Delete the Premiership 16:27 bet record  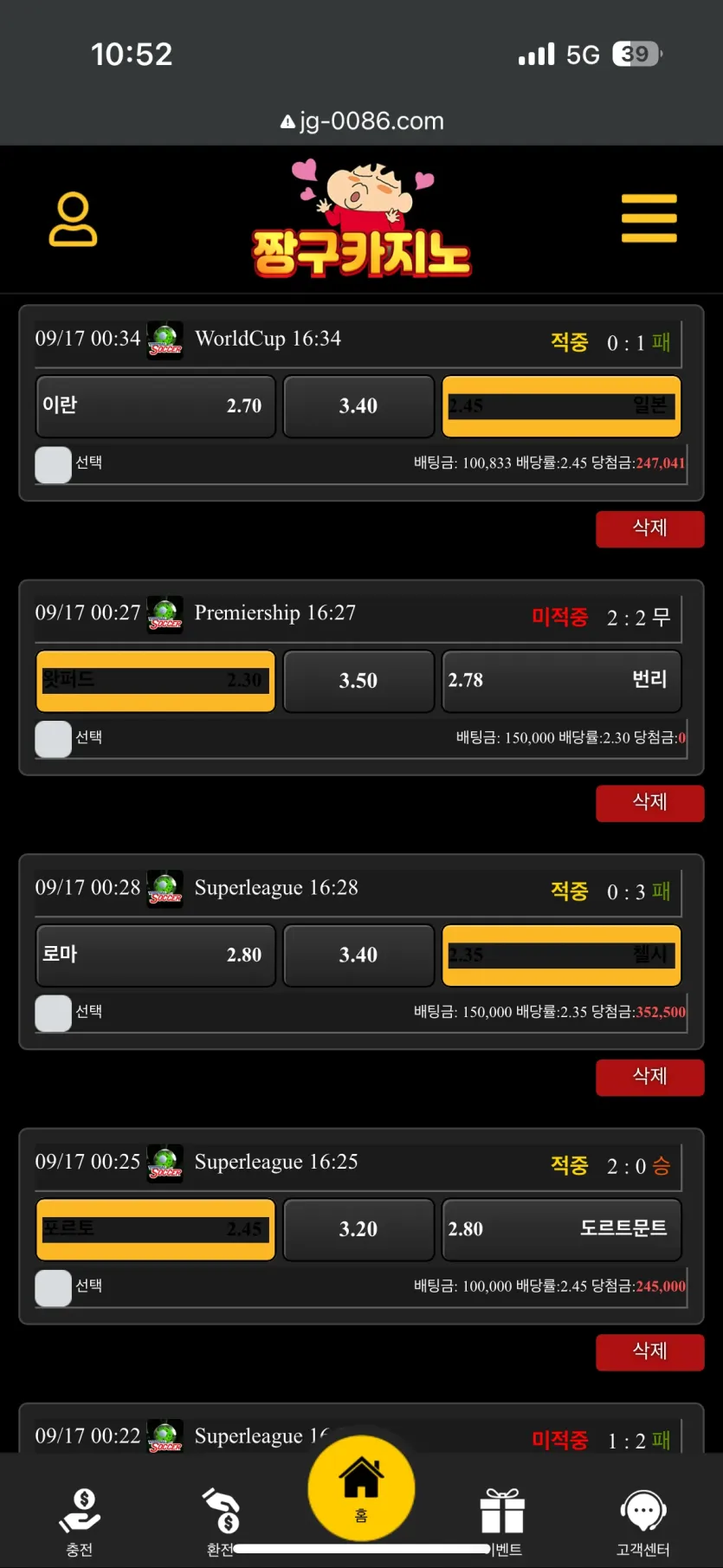(649, 803)
